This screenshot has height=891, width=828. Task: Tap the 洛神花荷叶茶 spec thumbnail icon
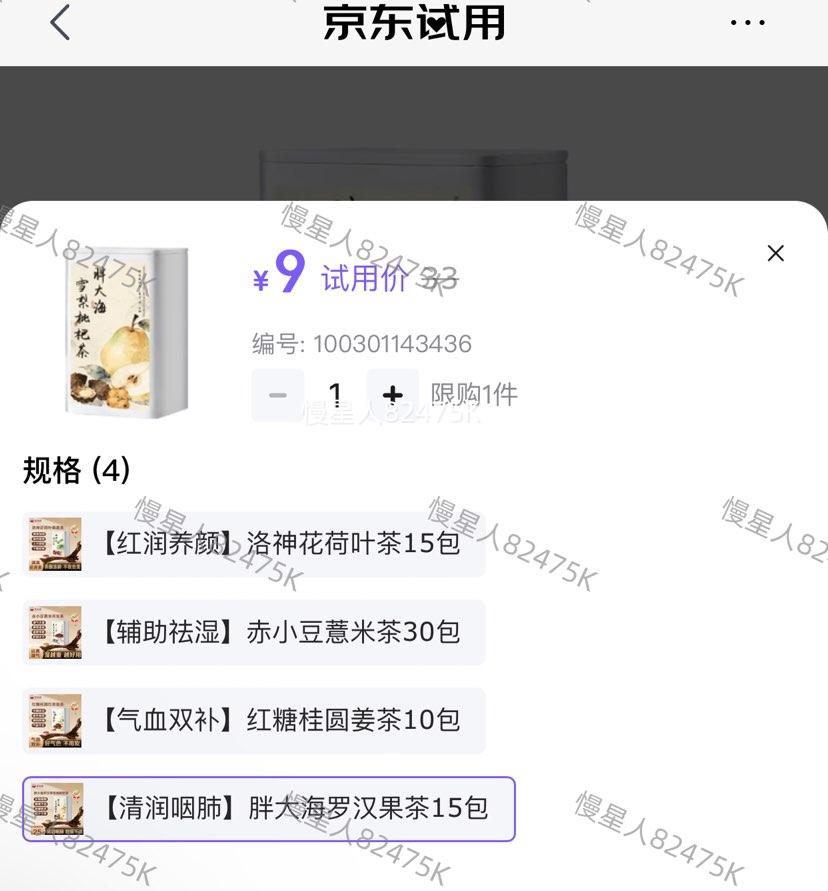tap(54, 543)
